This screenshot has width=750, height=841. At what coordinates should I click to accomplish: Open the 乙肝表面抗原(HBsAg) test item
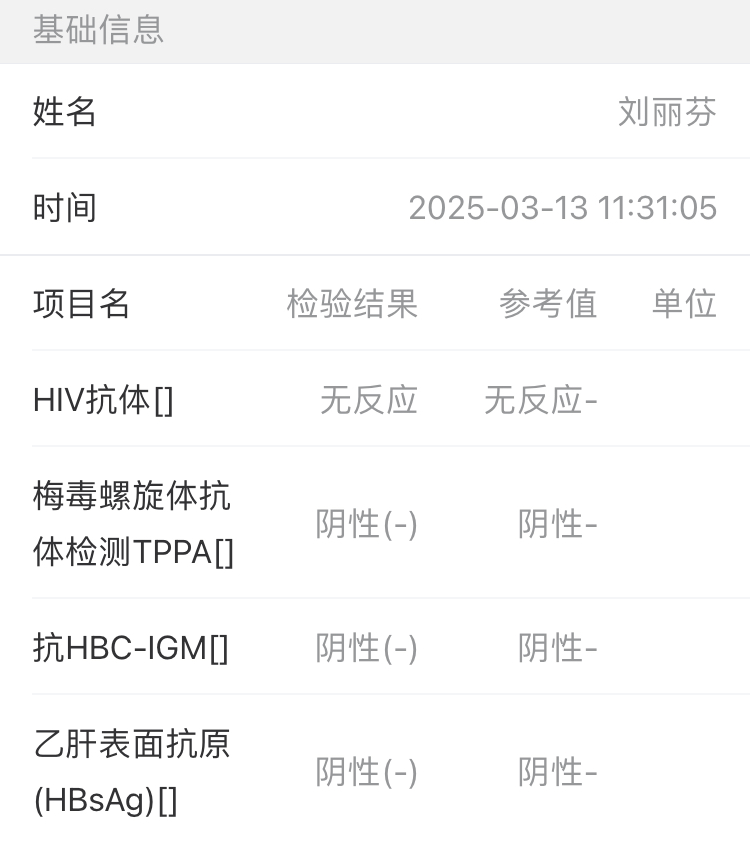[130, 771]
